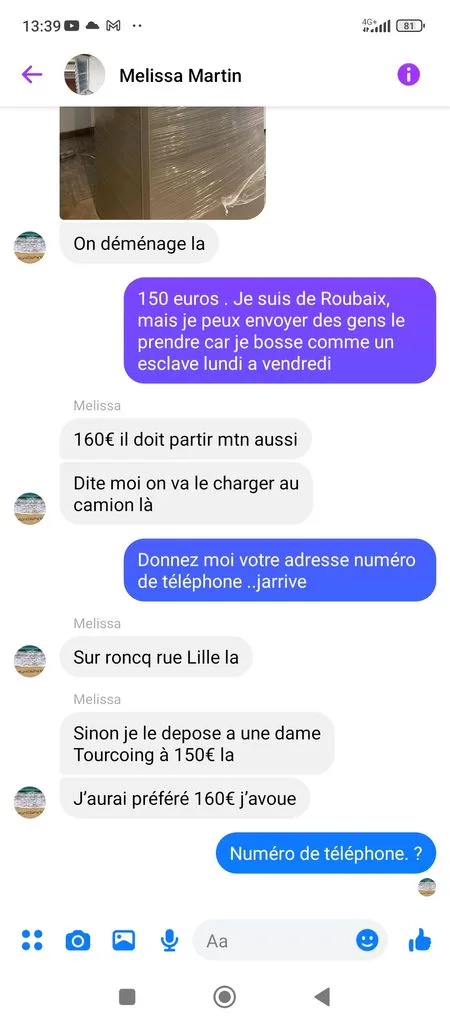Image resolution: width=450 pixels, height=1024 pixels.
Task: Tap the system home button
Action: (x=225, y=997)
